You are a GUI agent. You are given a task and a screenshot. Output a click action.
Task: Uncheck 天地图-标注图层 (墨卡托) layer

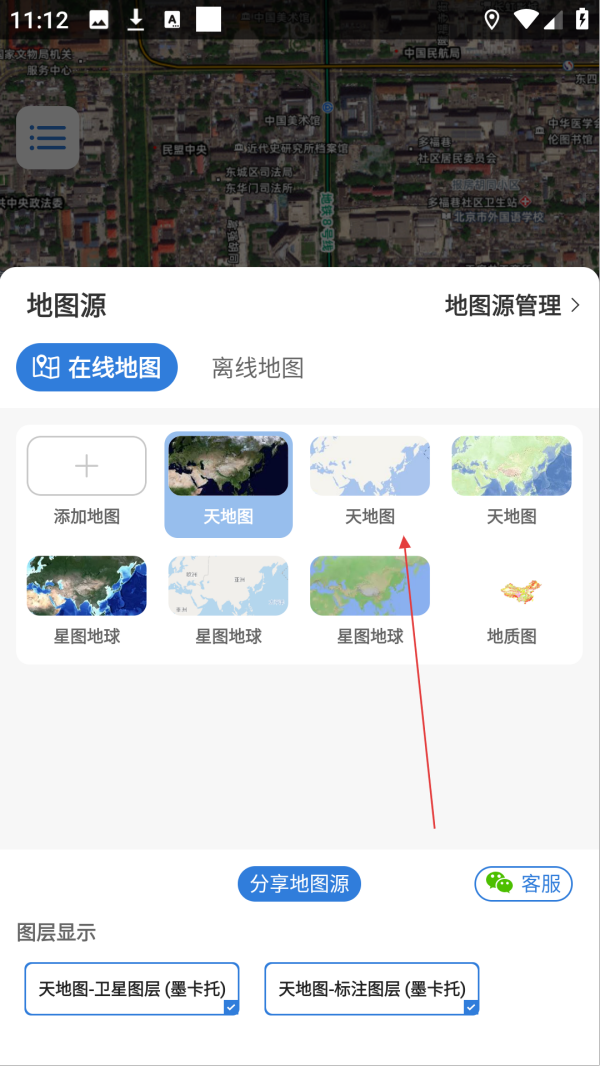(x=372, y=988)
